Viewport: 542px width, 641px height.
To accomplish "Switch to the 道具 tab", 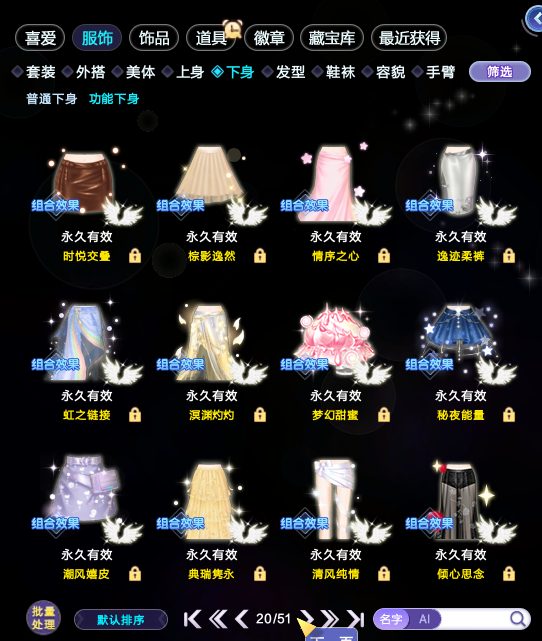I will 211,38.
